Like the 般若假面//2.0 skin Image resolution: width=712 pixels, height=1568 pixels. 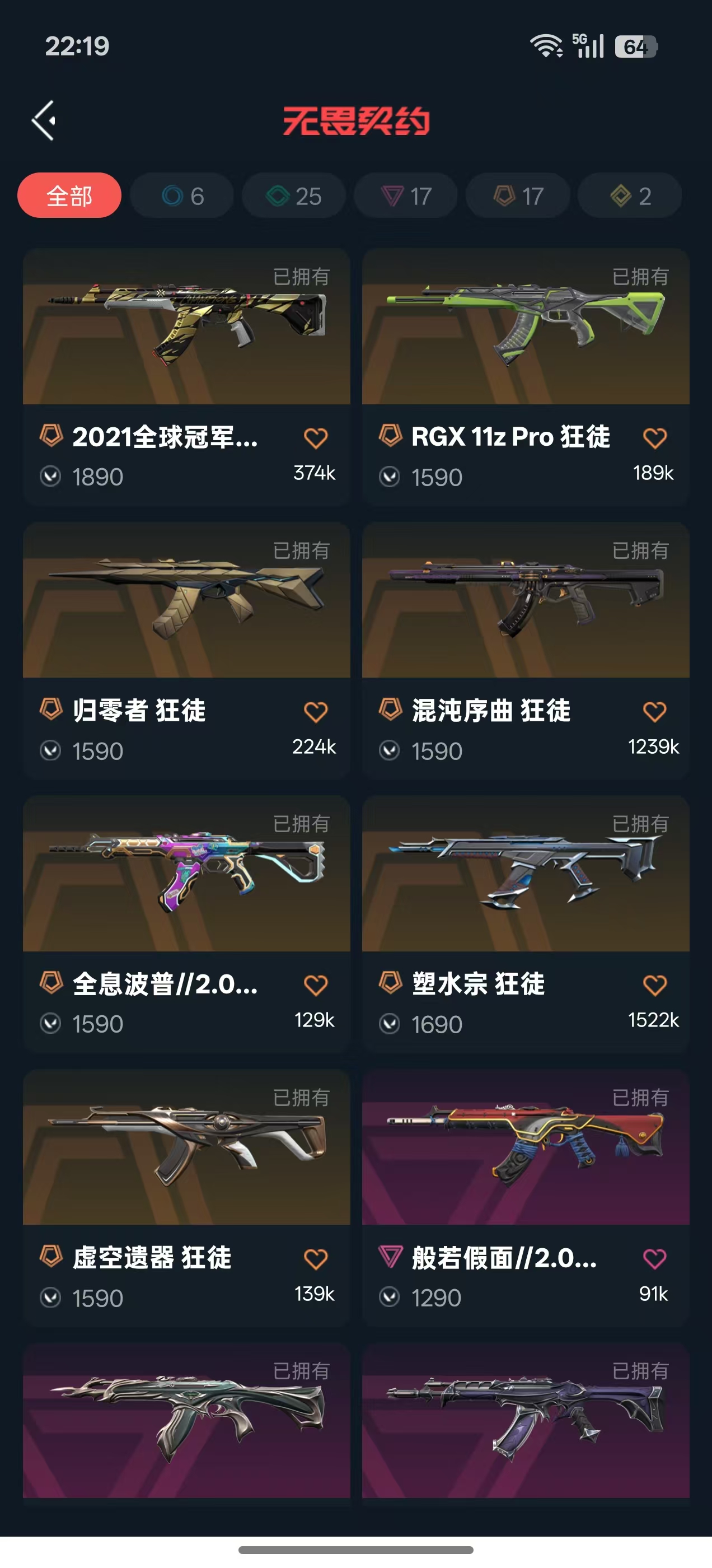coord(654,1258)
